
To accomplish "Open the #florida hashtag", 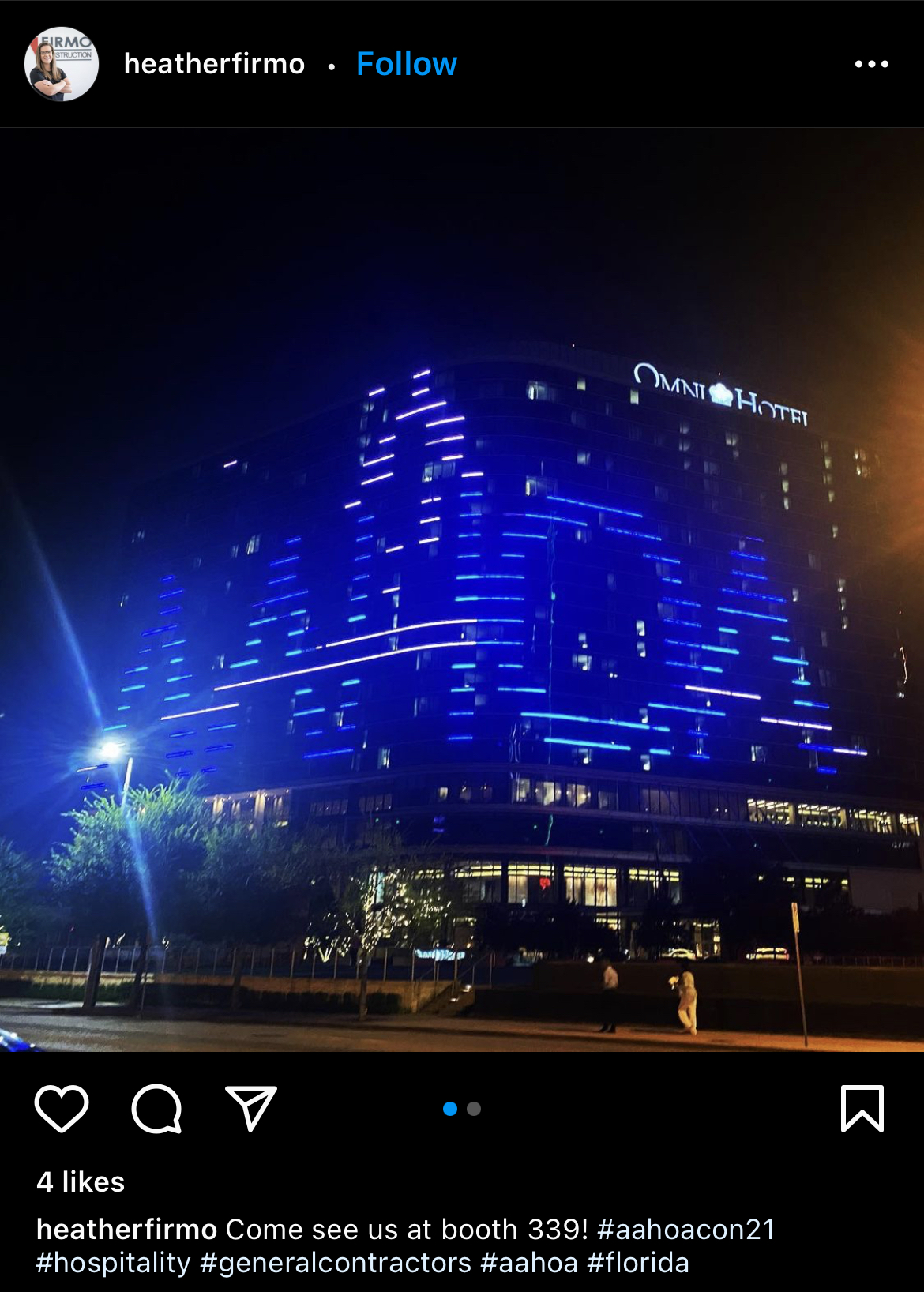I will [638, 1262].
